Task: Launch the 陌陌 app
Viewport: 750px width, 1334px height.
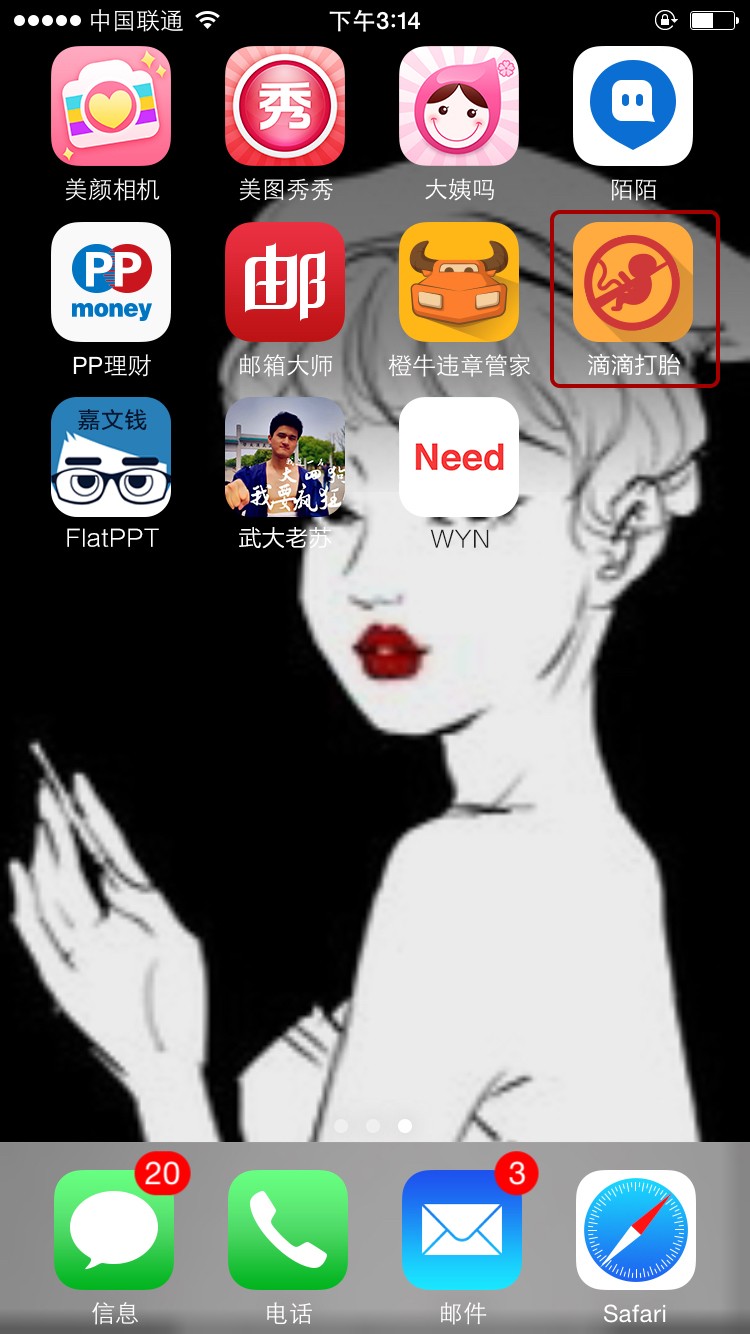Action: (633, 106)
